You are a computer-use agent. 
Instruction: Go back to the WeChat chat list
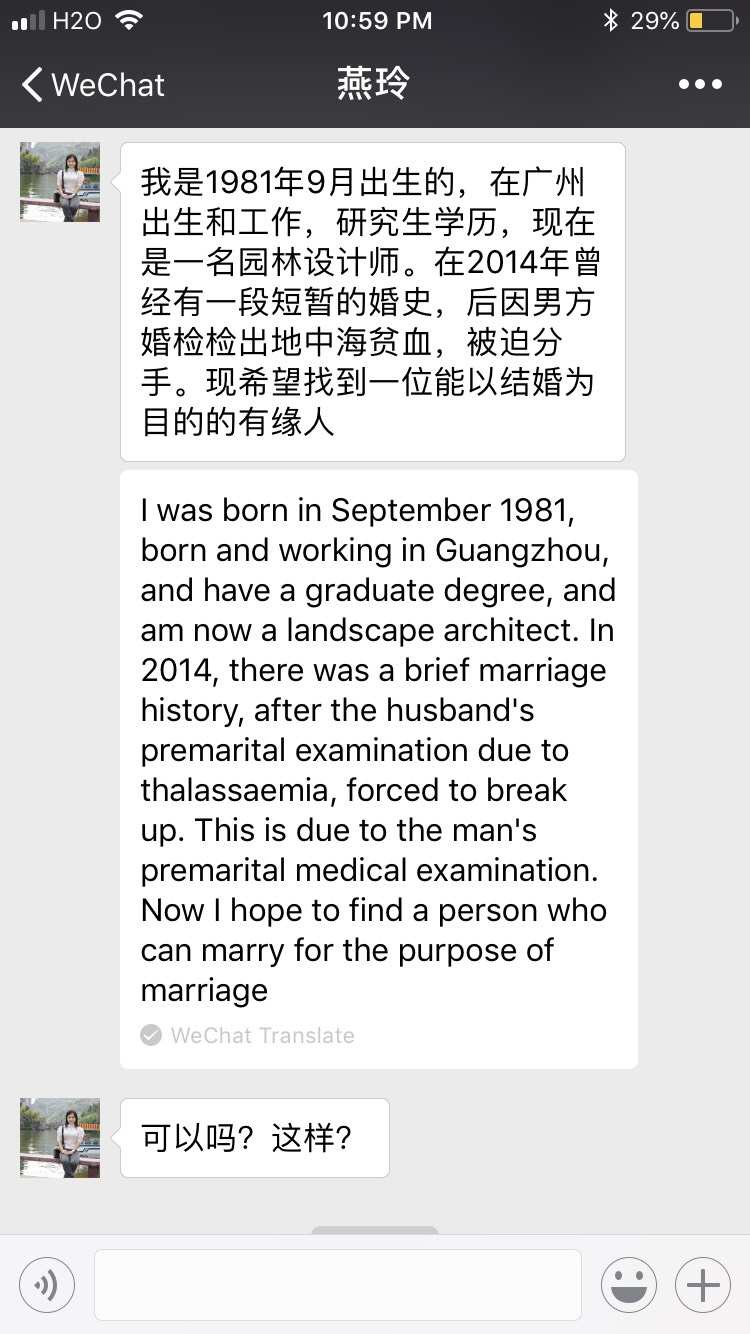[x=93, y=85]
